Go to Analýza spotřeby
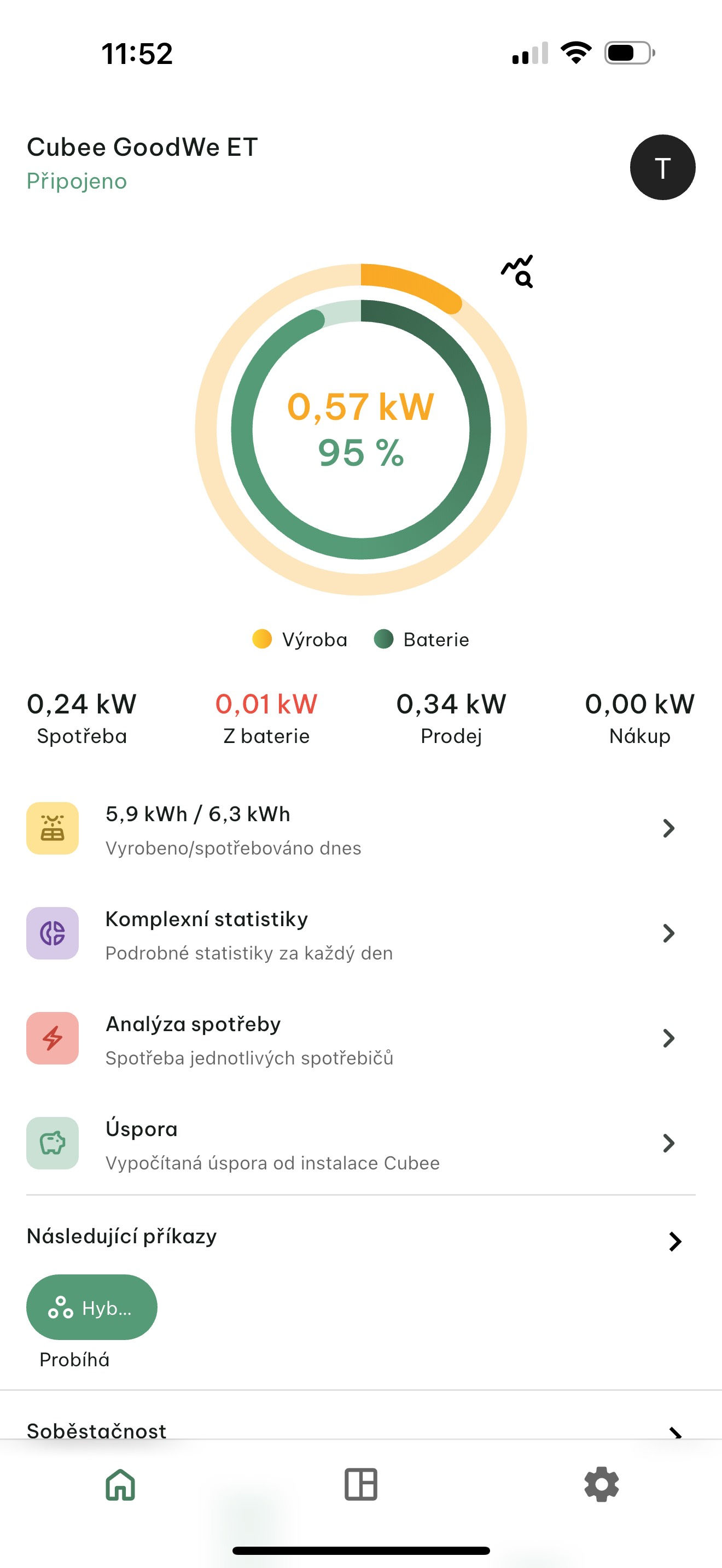The width and height of the screenshot is (722, 1568). 360,1038
